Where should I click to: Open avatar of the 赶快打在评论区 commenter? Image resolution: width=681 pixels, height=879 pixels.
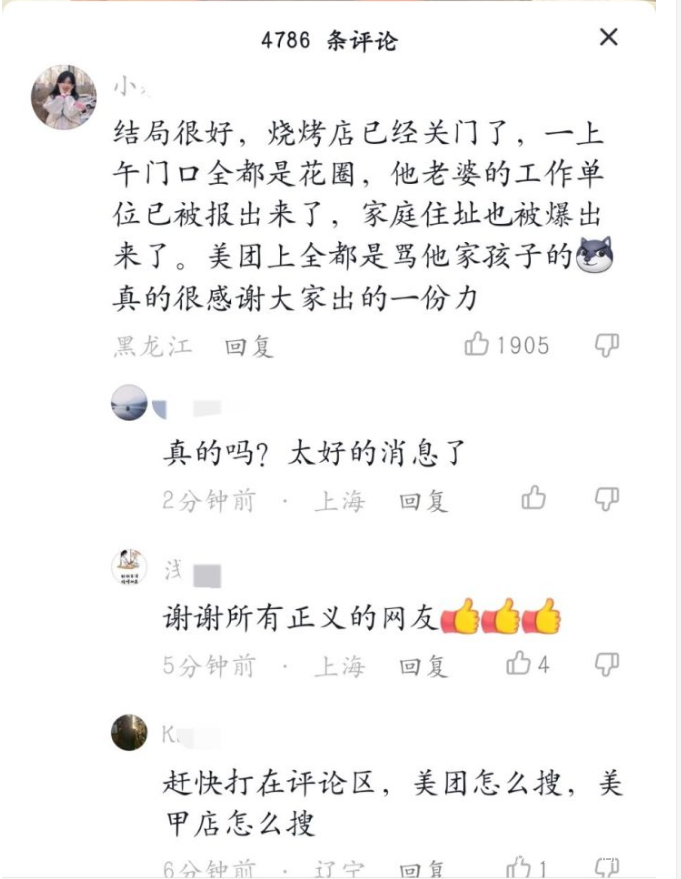[129, 732]
